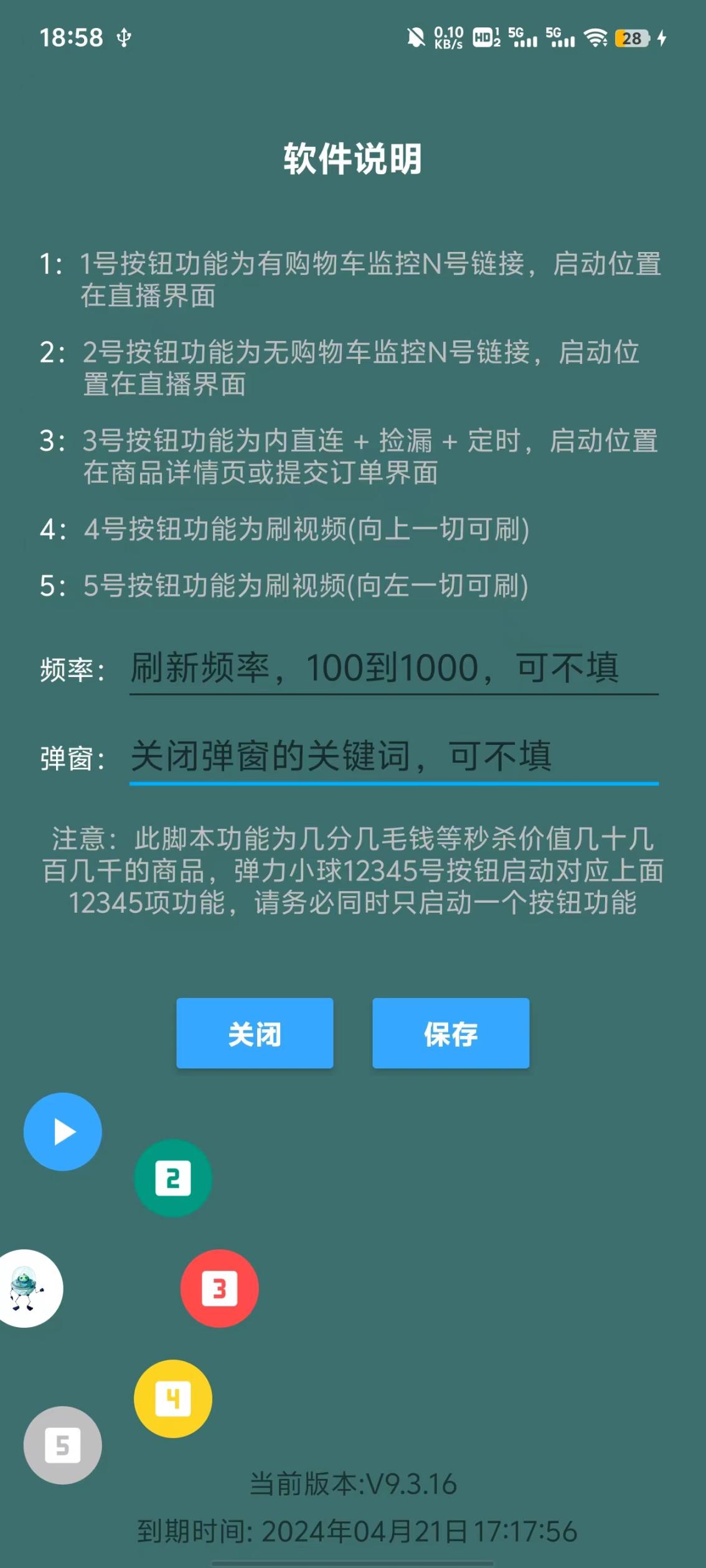Focus the 频率 refresh rate input field
This screenshot has width=706, height=1568.
click(393, 668)
